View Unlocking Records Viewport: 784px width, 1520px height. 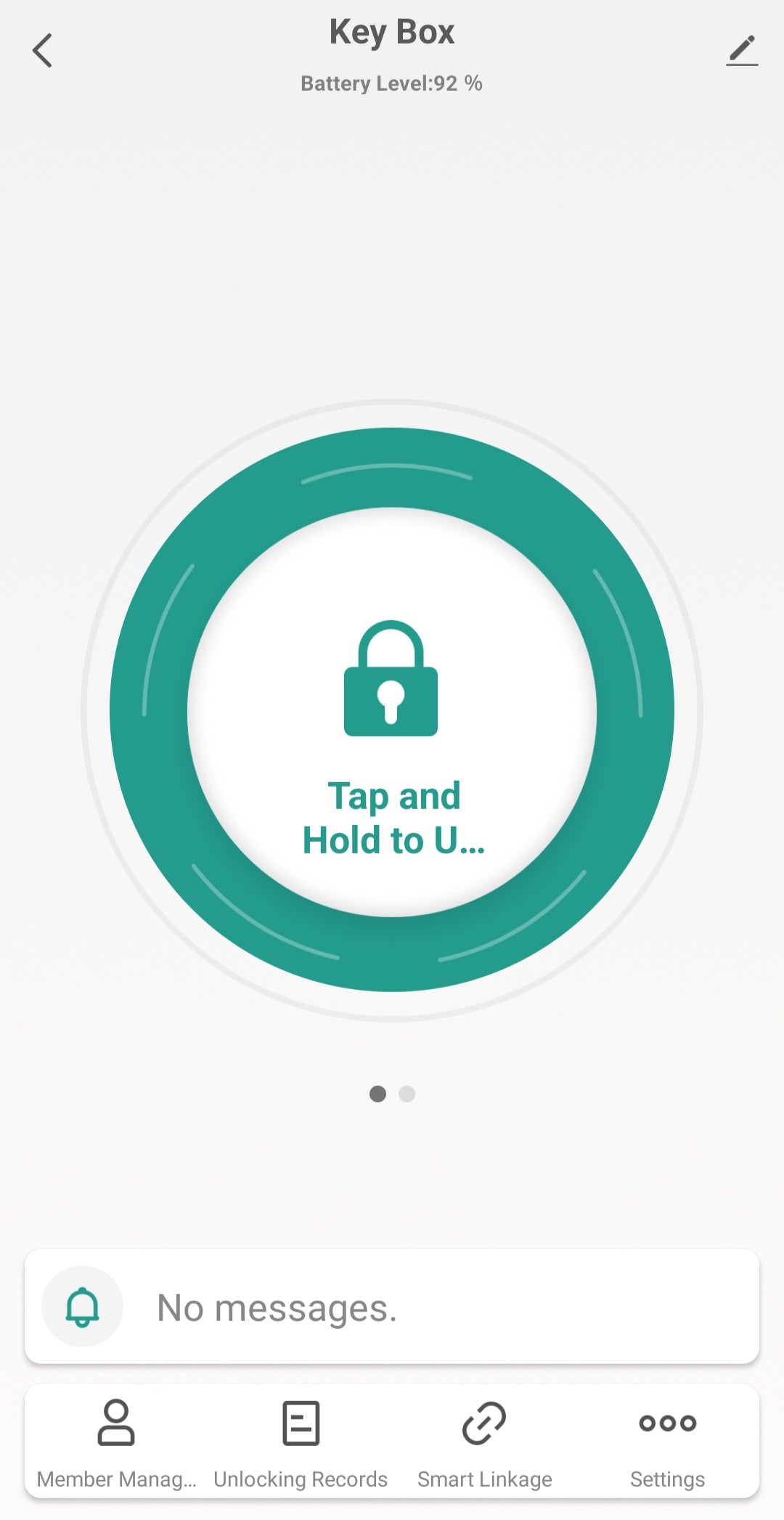(x=301, y=1442)
